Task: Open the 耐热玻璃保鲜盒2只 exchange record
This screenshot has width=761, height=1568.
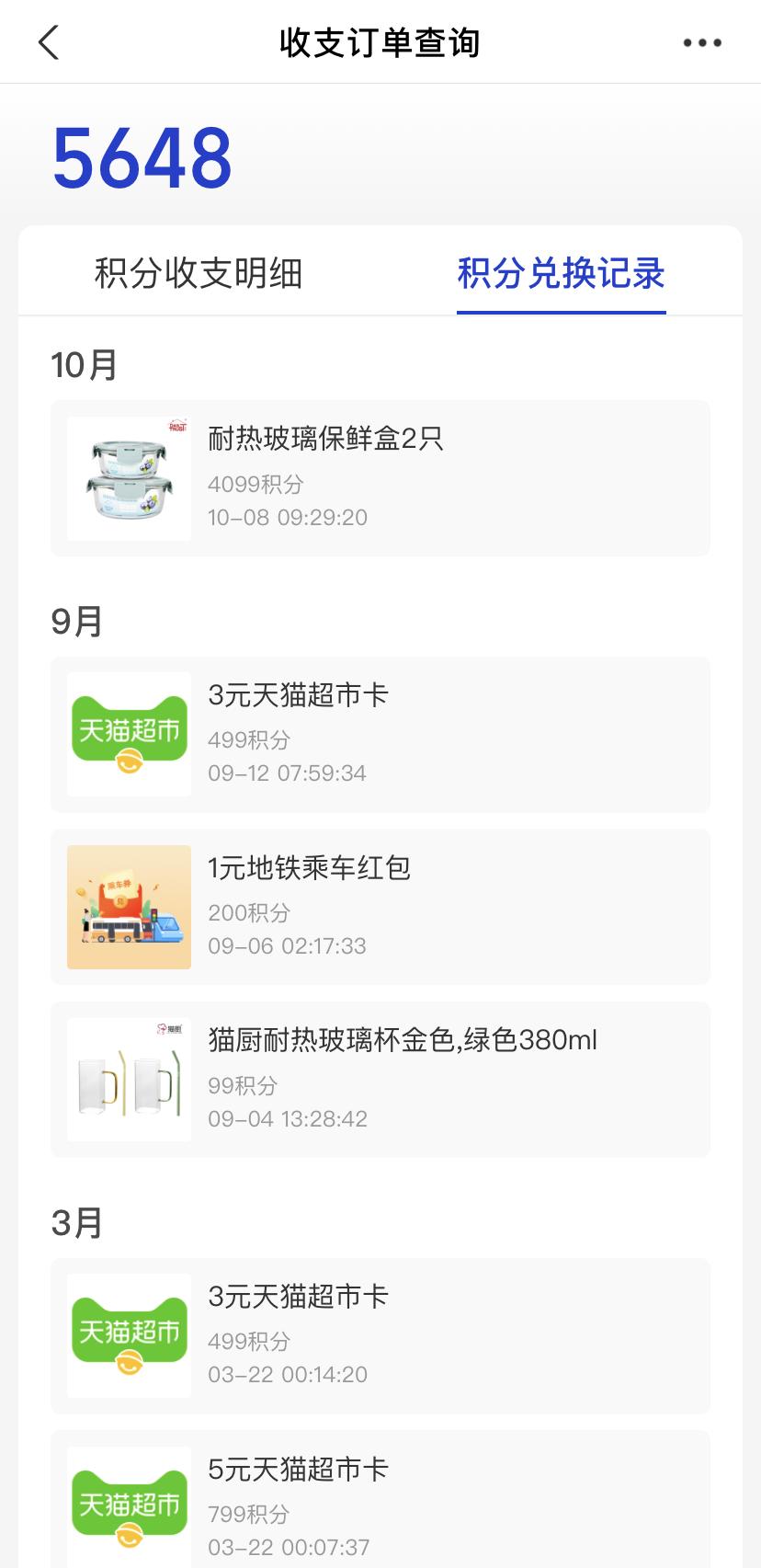Action: pyautogui.click(x=380, y=477)
